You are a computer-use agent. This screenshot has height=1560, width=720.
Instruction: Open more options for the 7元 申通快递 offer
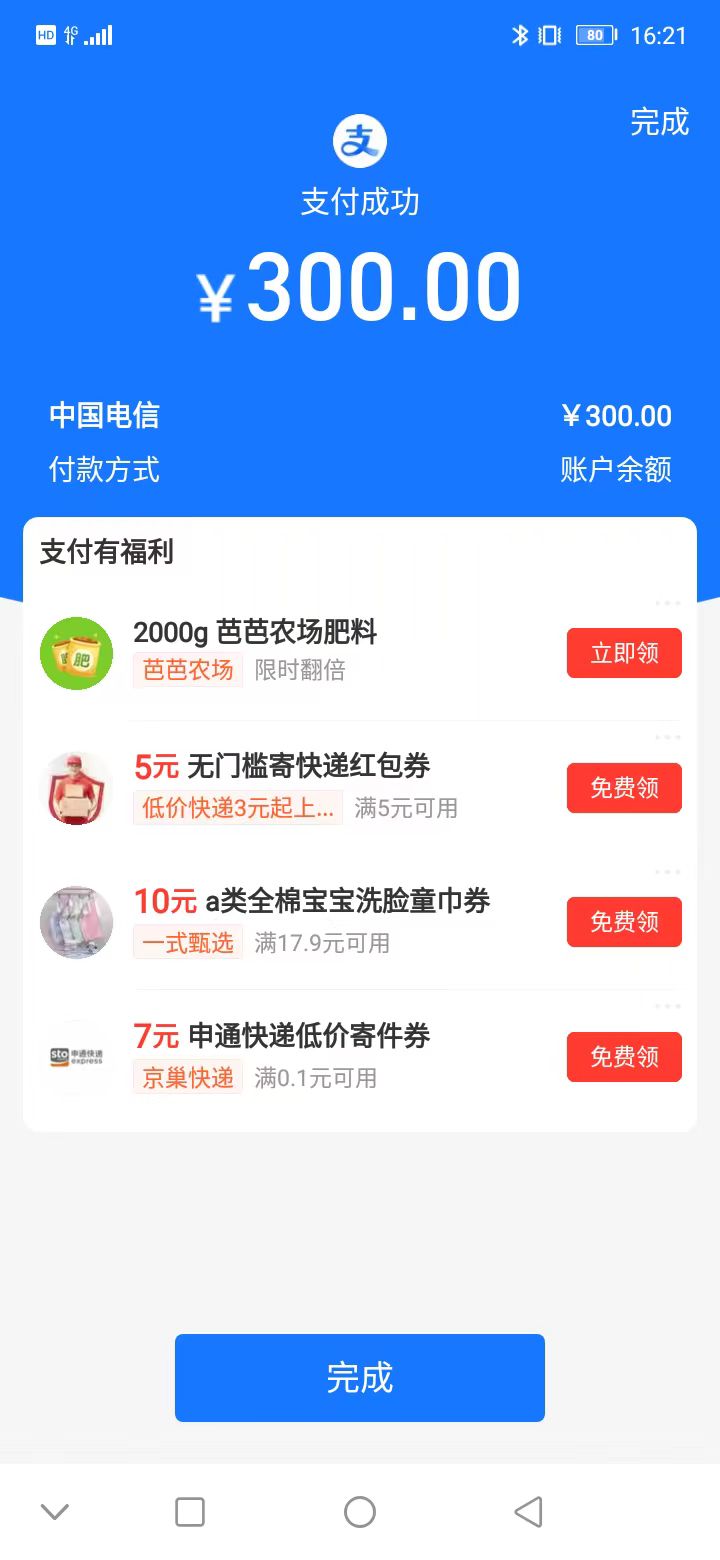click(x=667, y=1006)
